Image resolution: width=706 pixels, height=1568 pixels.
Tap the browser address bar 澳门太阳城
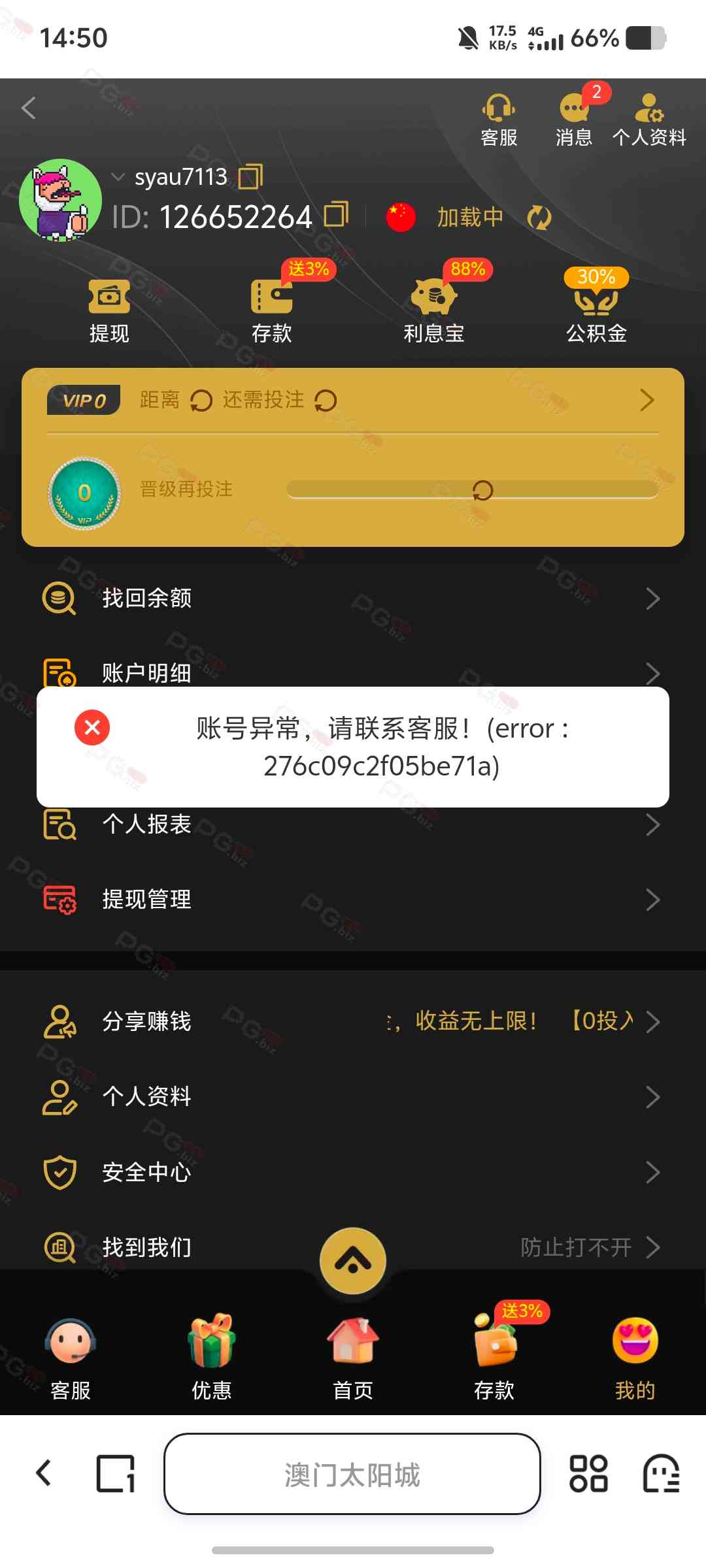pos(352,1475)
